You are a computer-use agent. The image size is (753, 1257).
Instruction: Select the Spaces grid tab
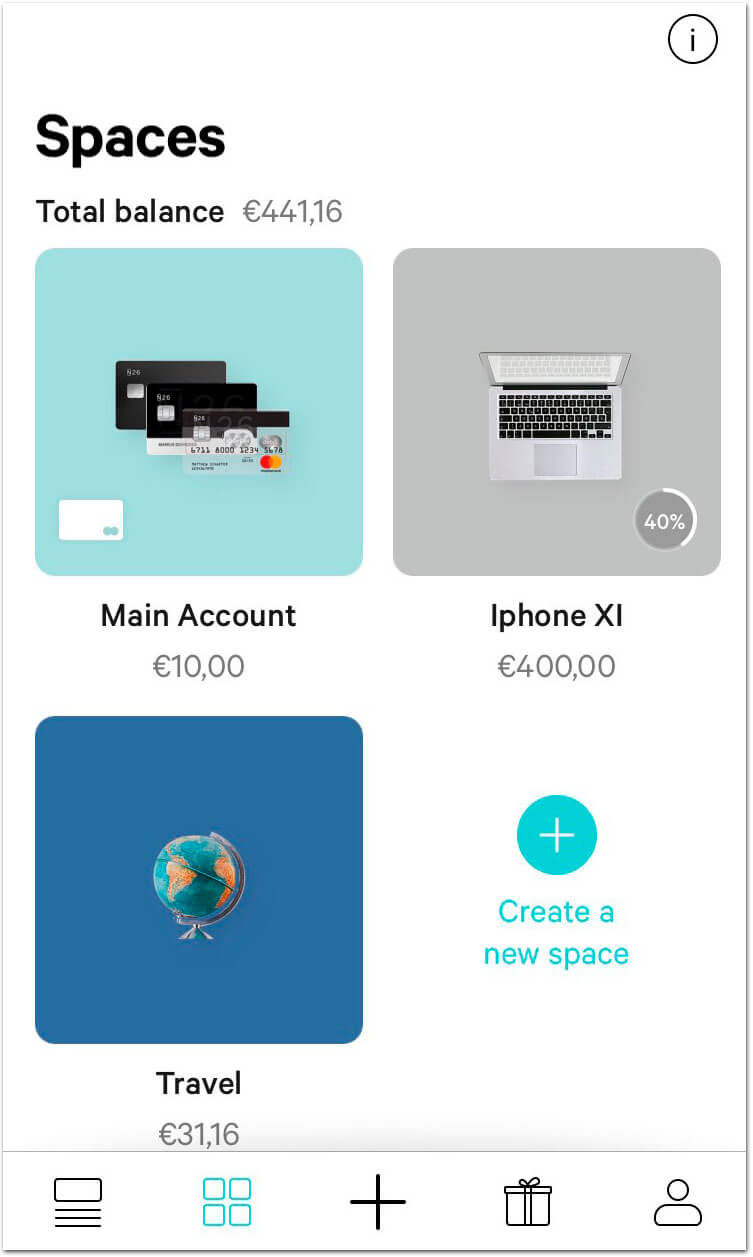point(227,1202)
